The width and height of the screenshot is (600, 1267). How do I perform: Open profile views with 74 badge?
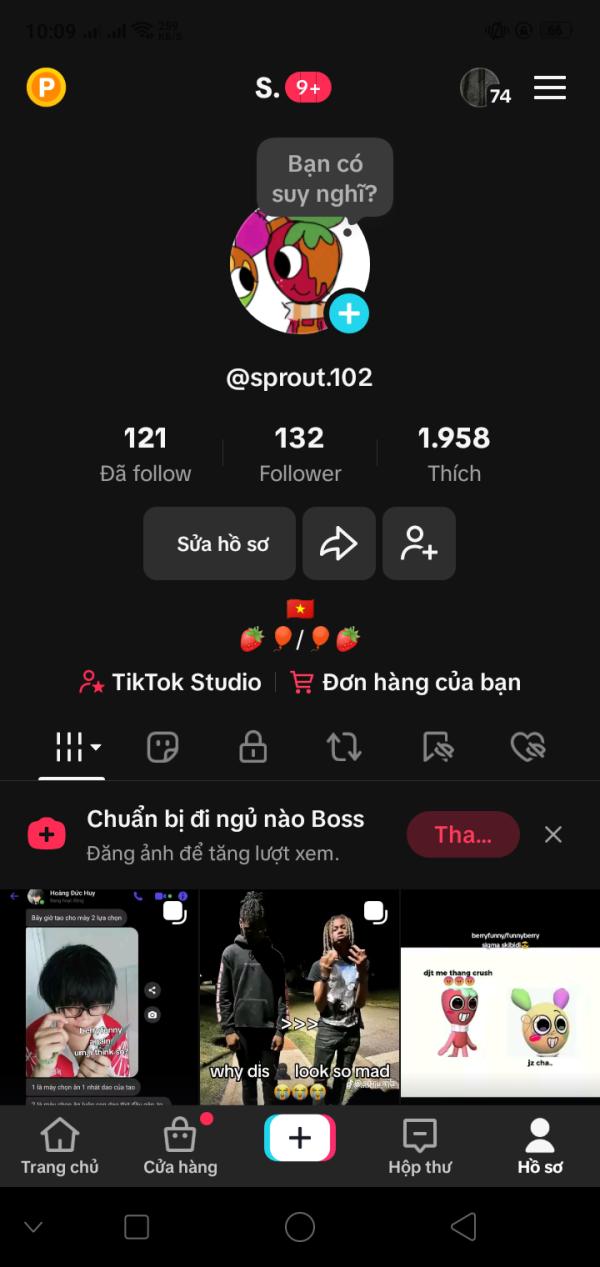(x=484, y=89)
